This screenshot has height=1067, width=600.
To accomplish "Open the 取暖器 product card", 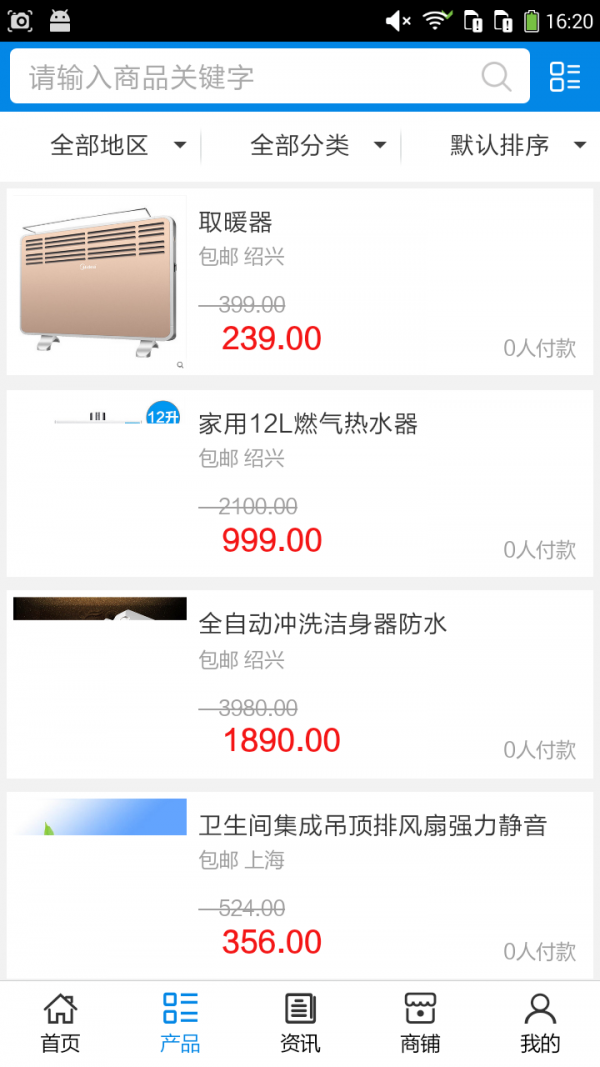I will (300, 282).
